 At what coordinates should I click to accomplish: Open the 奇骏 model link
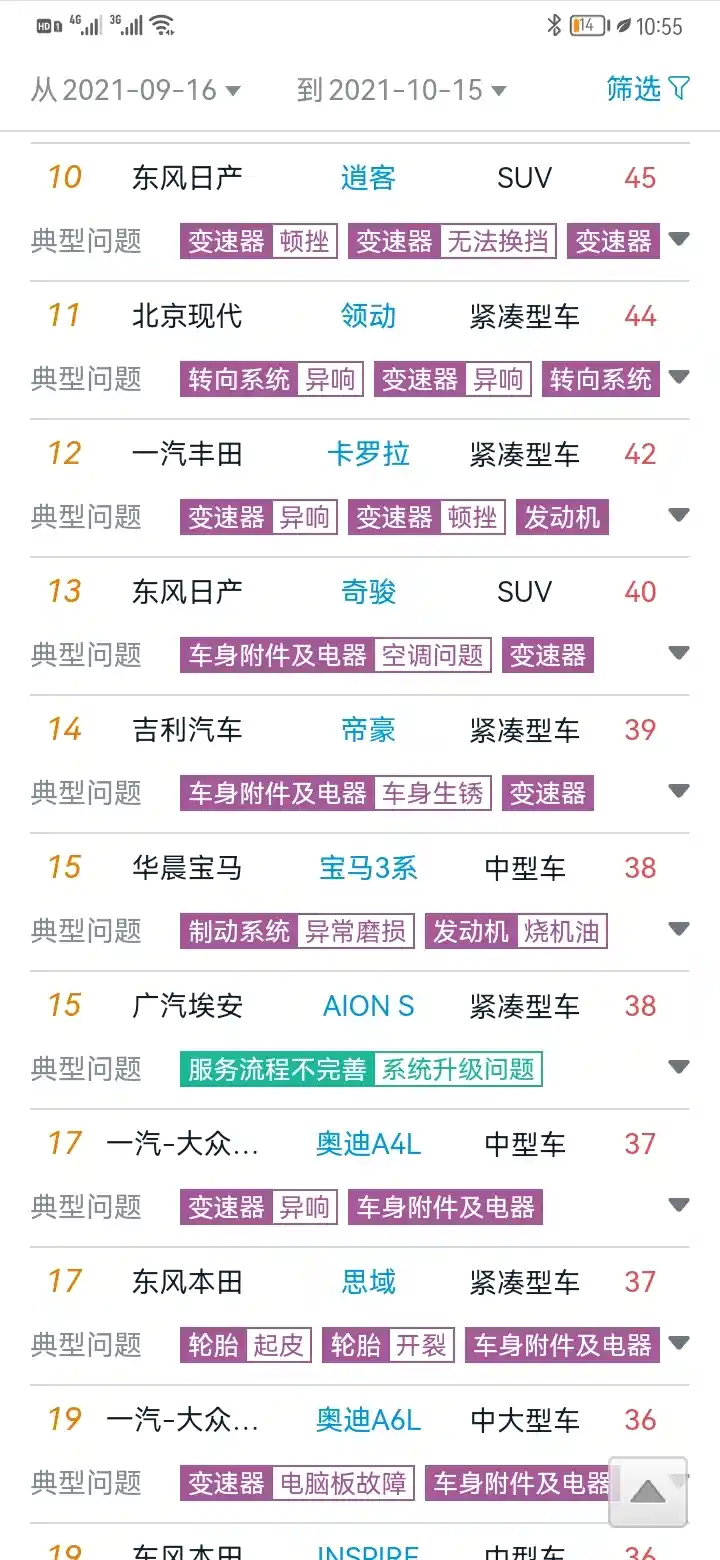pos(368,592)
